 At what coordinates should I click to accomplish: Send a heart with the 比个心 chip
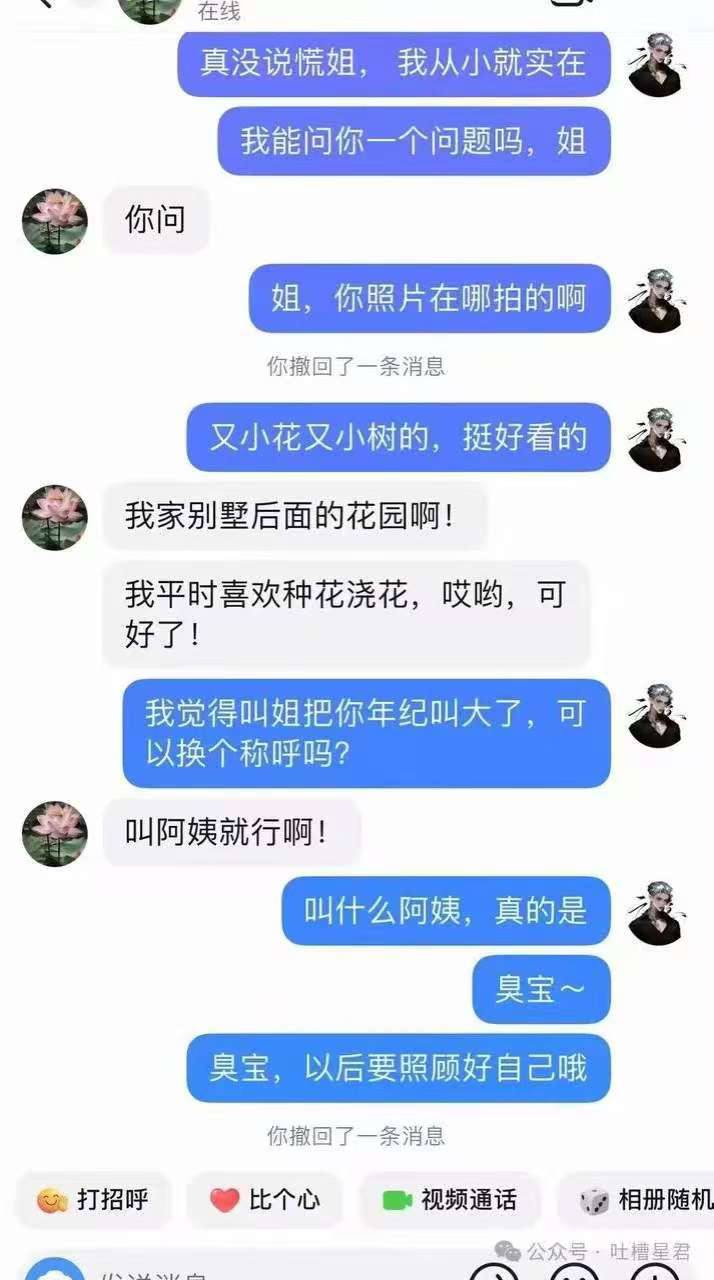coord(264,1200)
